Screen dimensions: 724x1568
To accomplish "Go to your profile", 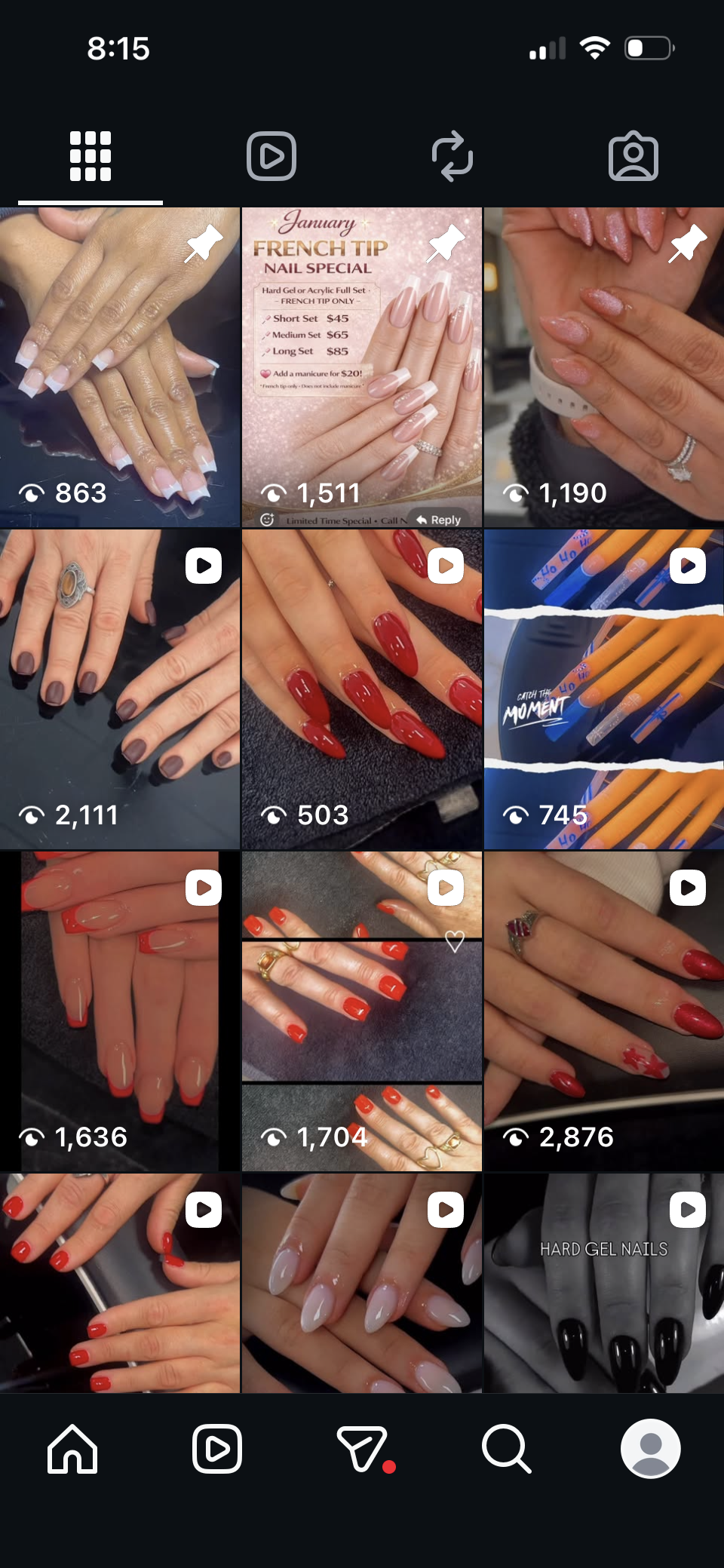I will [650, 1448].
